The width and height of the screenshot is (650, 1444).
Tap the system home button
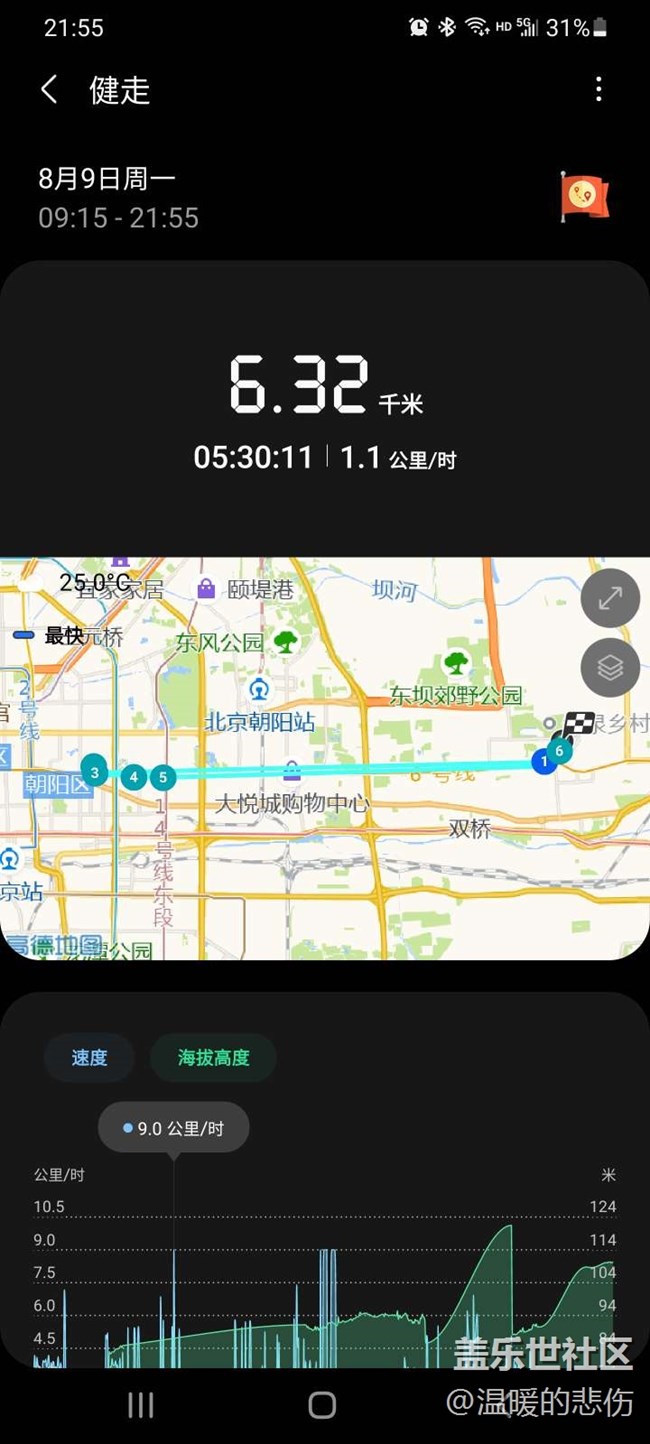322,1405
